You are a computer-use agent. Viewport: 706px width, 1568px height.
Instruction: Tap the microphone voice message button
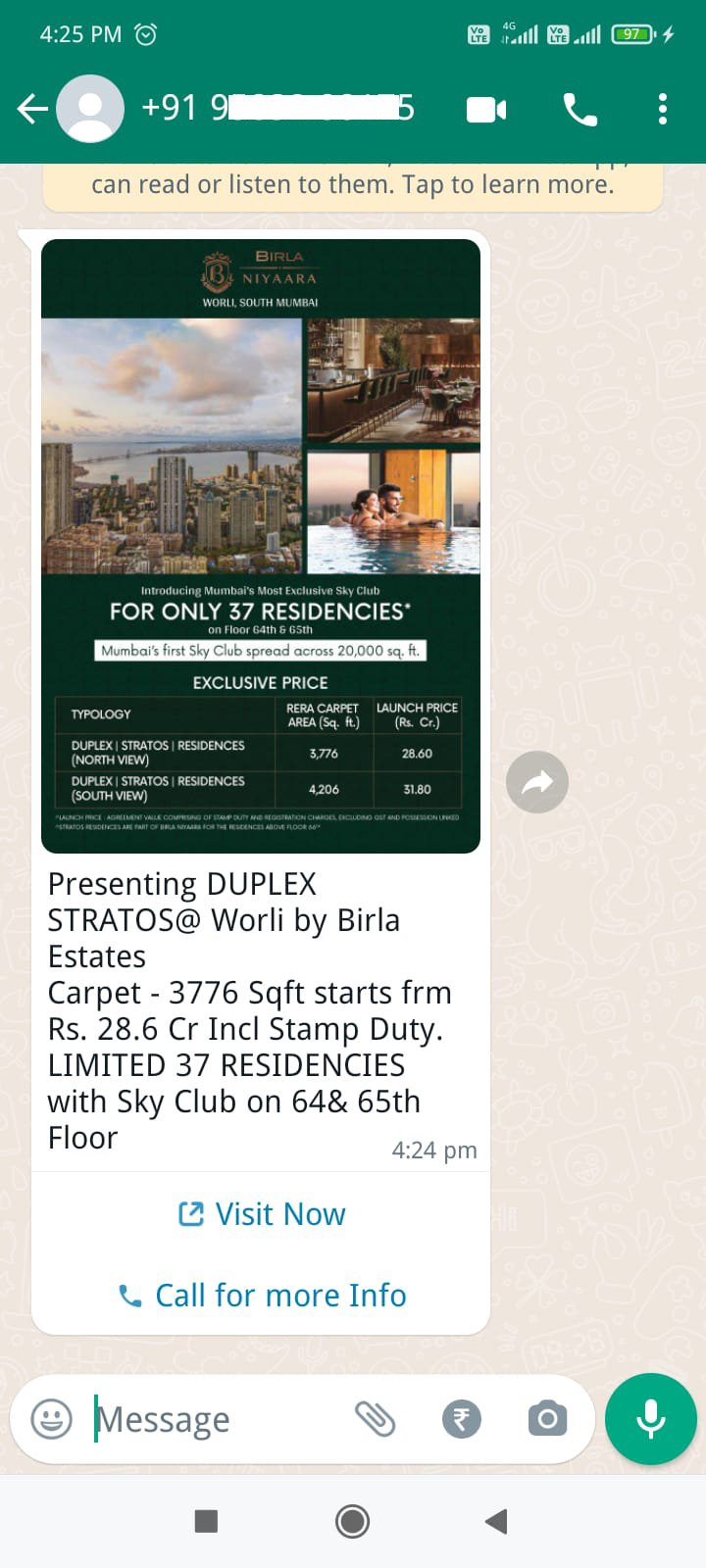coord(651,1418)
